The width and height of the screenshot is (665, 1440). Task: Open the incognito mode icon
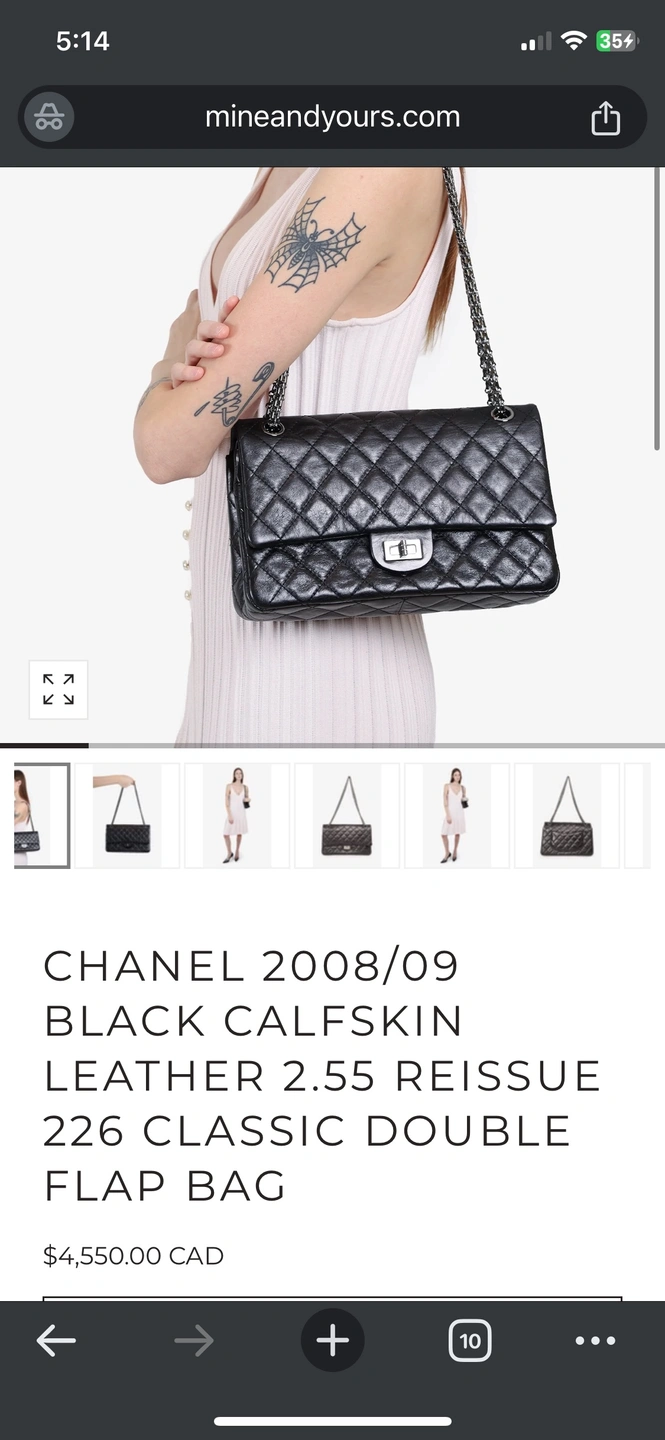click(48, 118)
